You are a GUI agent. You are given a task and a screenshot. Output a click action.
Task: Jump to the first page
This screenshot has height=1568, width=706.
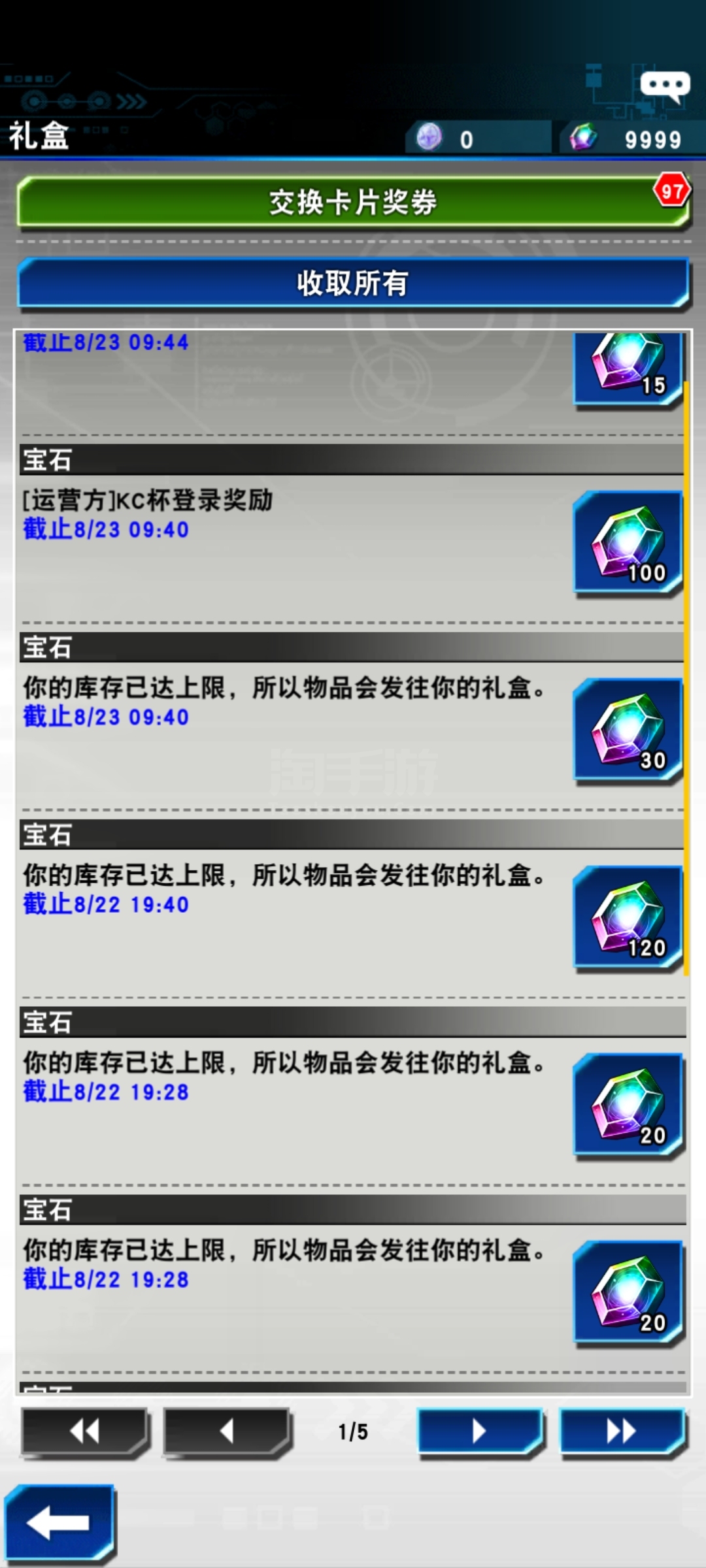pos(85,1432)
